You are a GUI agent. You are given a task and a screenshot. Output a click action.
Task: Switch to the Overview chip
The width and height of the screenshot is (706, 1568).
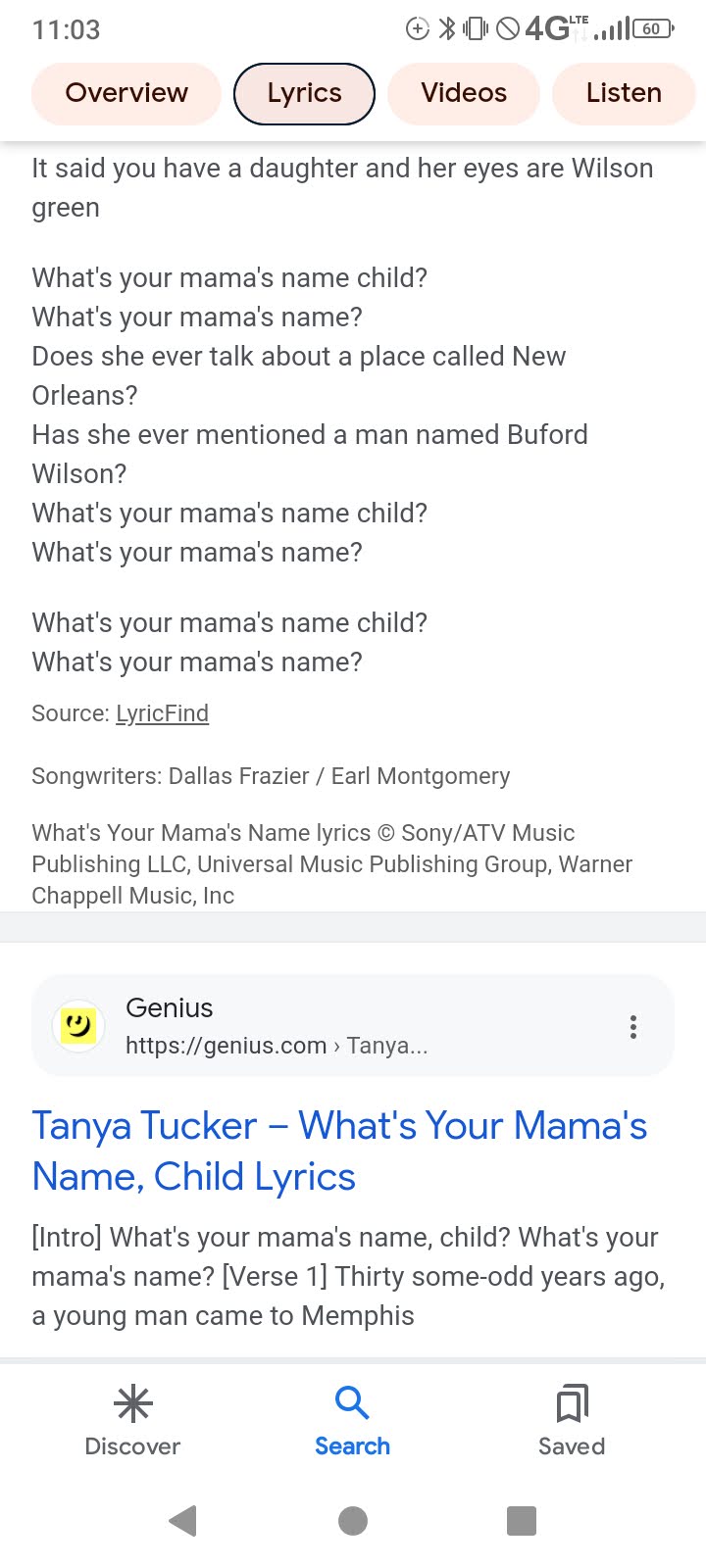tap(126, 93)
